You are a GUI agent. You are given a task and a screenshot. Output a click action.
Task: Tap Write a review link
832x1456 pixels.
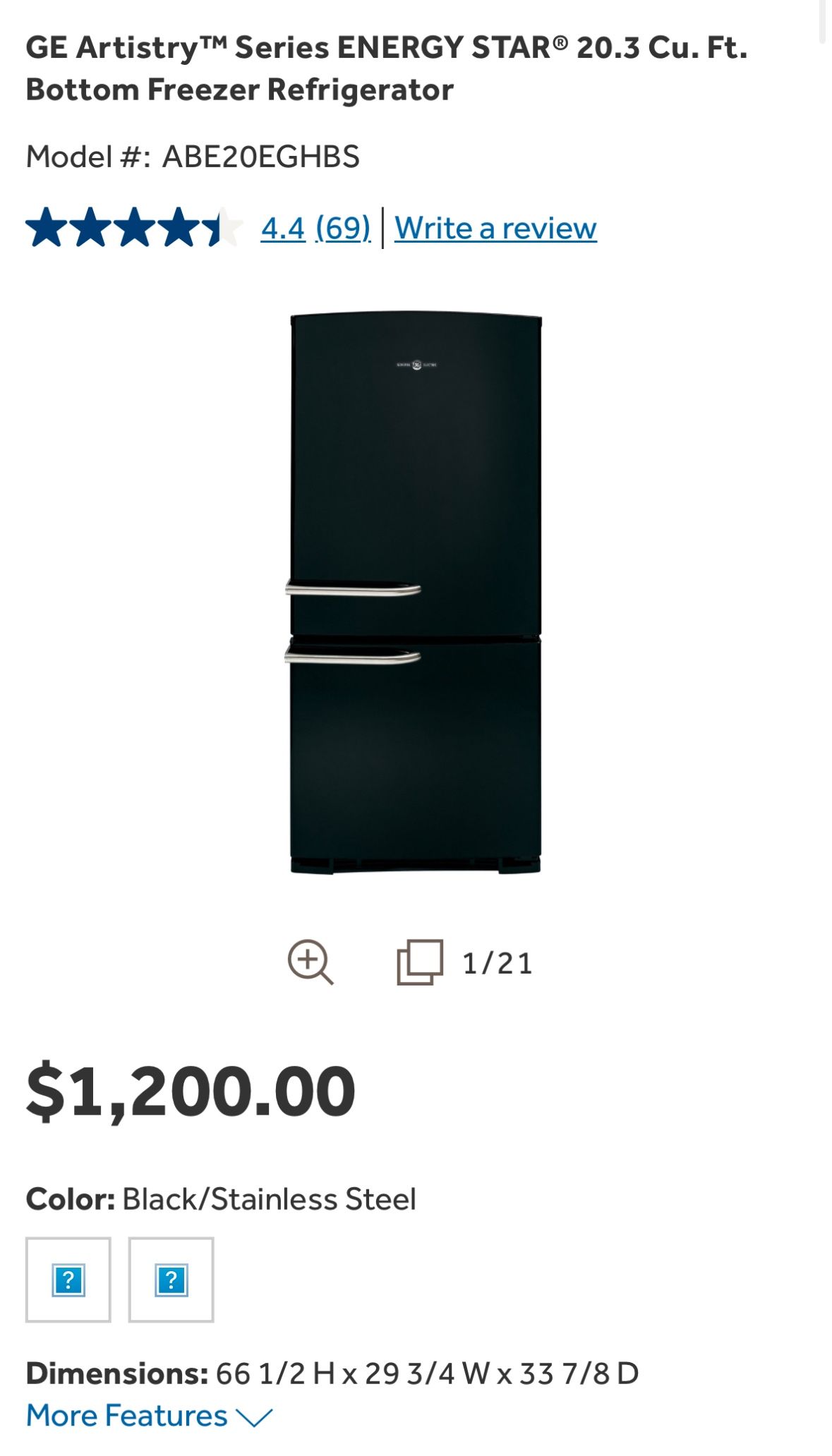click(495, 228)
